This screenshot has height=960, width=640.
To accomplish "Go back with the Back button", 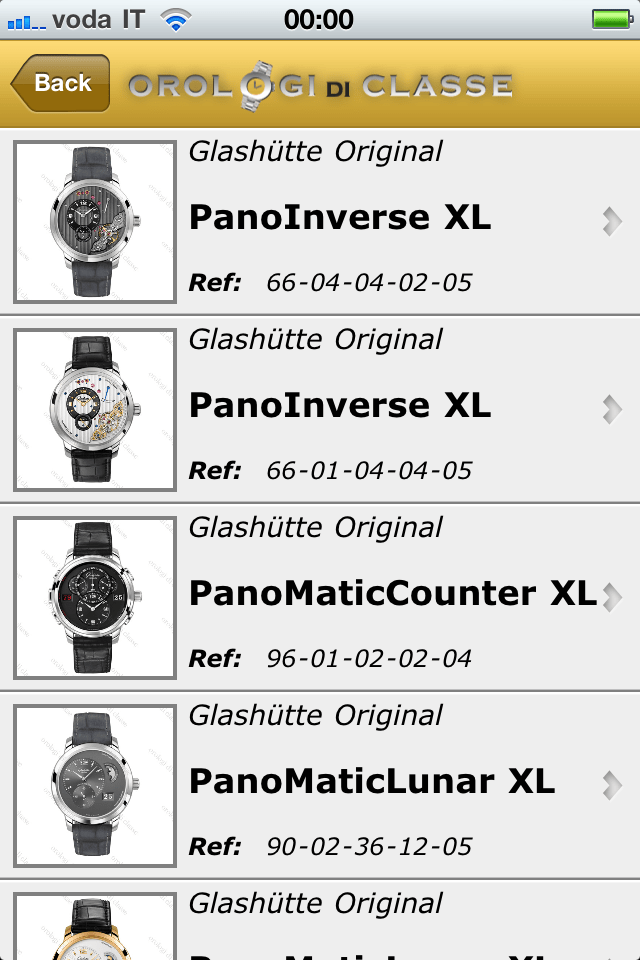I will [x=60, y=83].
